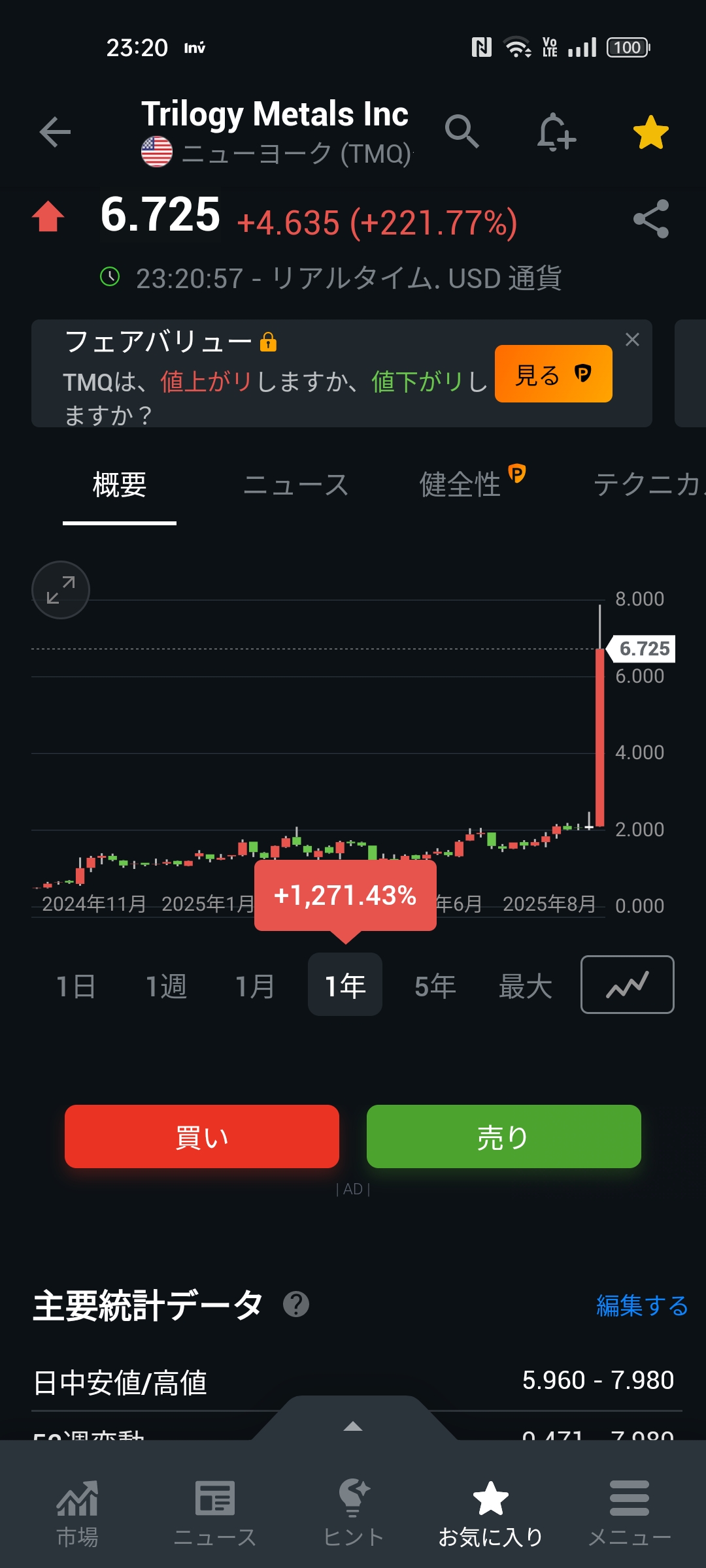Go back using the top arrow

(55, 133)
